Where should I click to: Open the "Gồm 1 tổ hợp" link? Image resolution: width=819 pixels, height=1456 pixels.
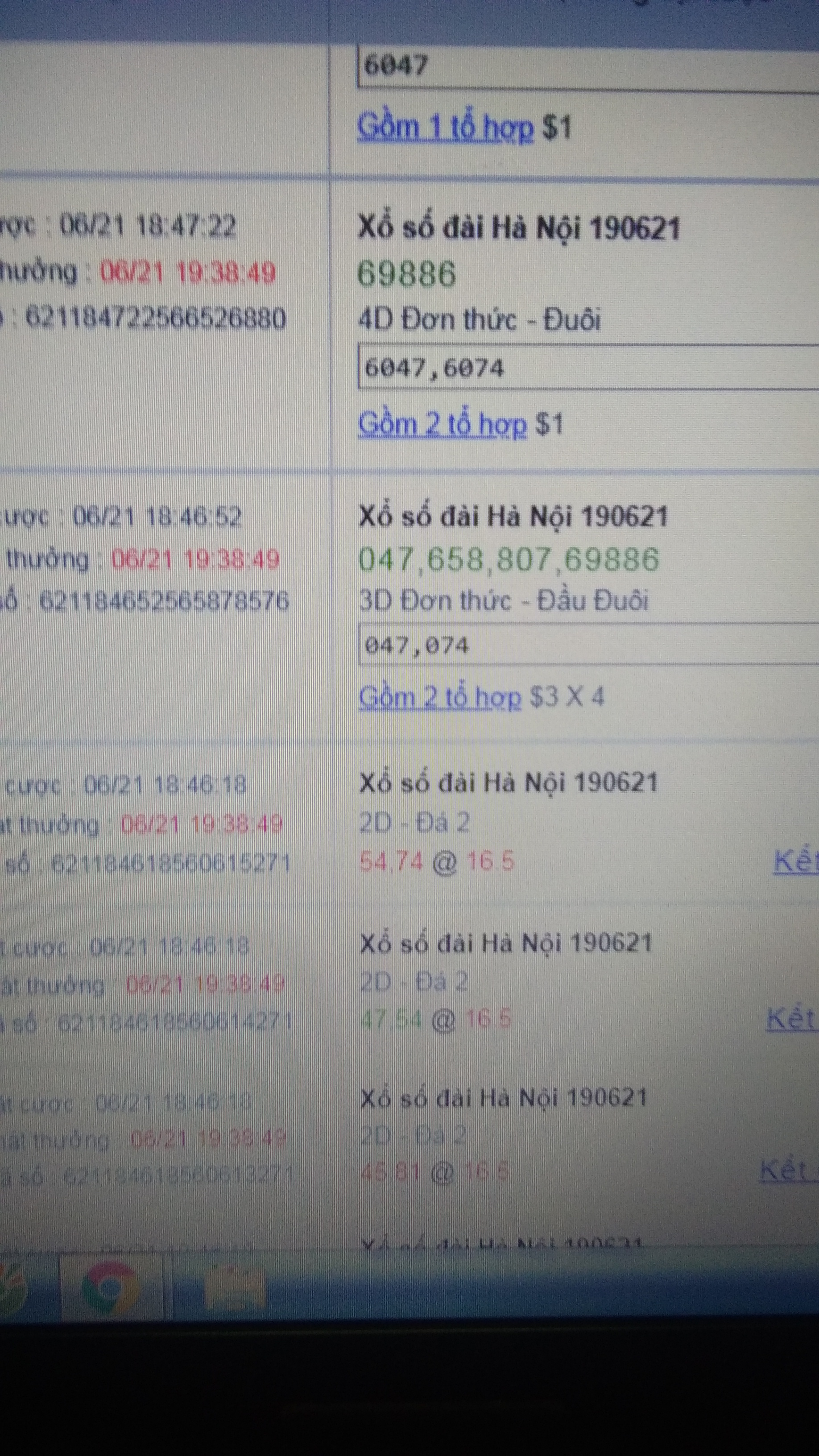[x=445, y=127]
